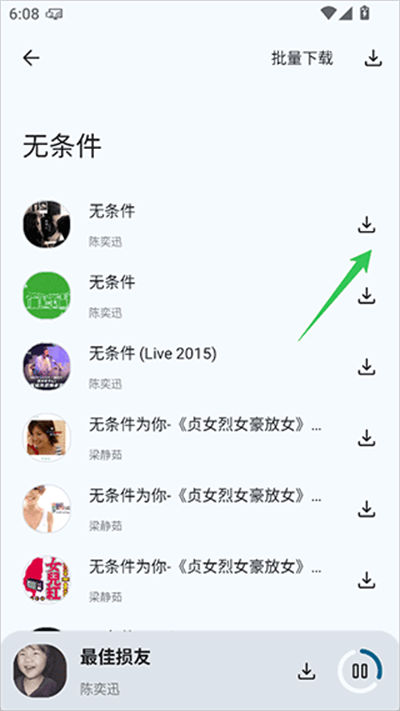
Task: Open the downloads icon in the top bar
Action: pos(373,59)
